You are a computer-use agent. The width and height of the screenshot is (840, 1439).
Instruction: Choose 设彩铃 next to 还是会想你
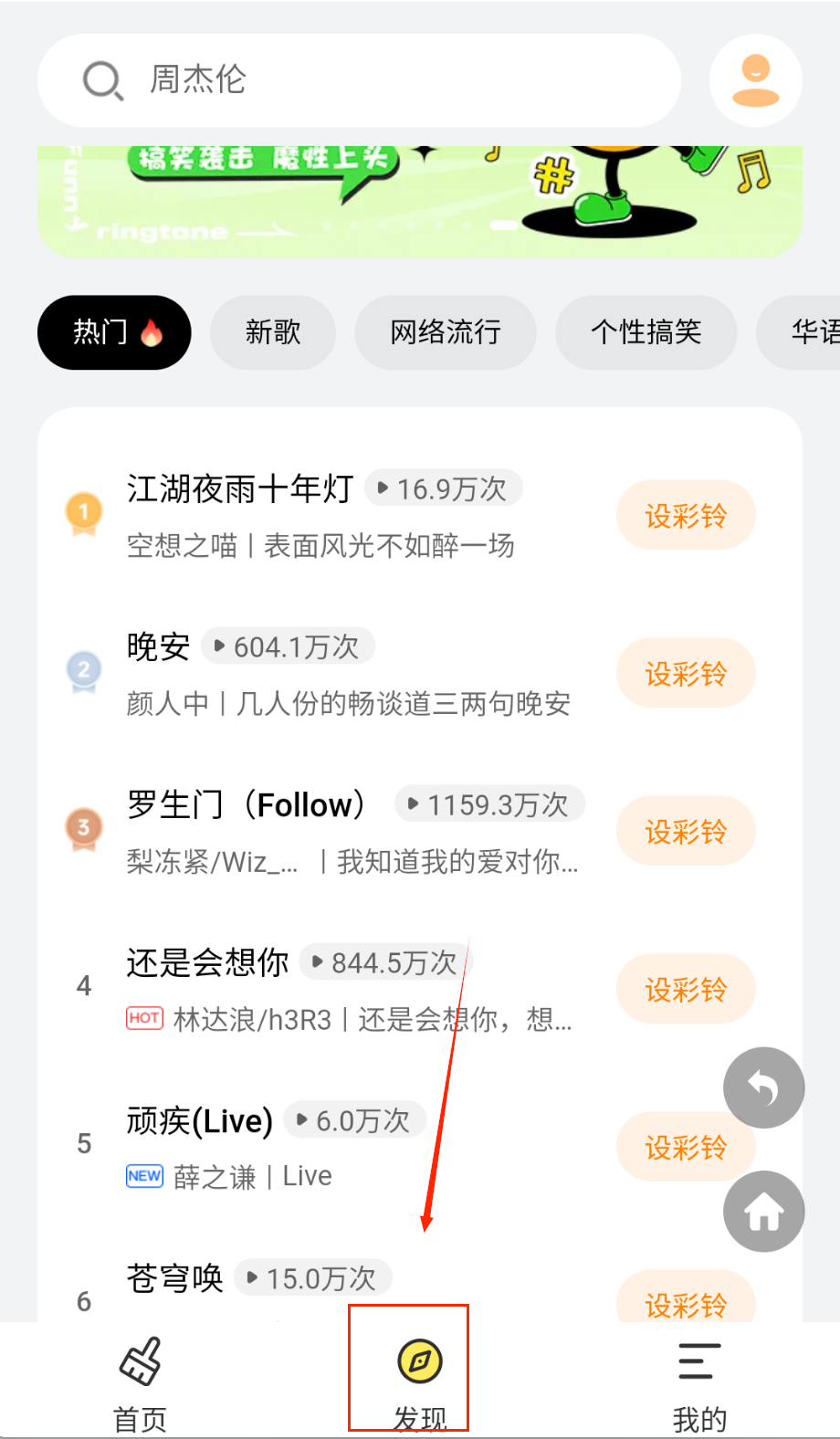point(686,990)
